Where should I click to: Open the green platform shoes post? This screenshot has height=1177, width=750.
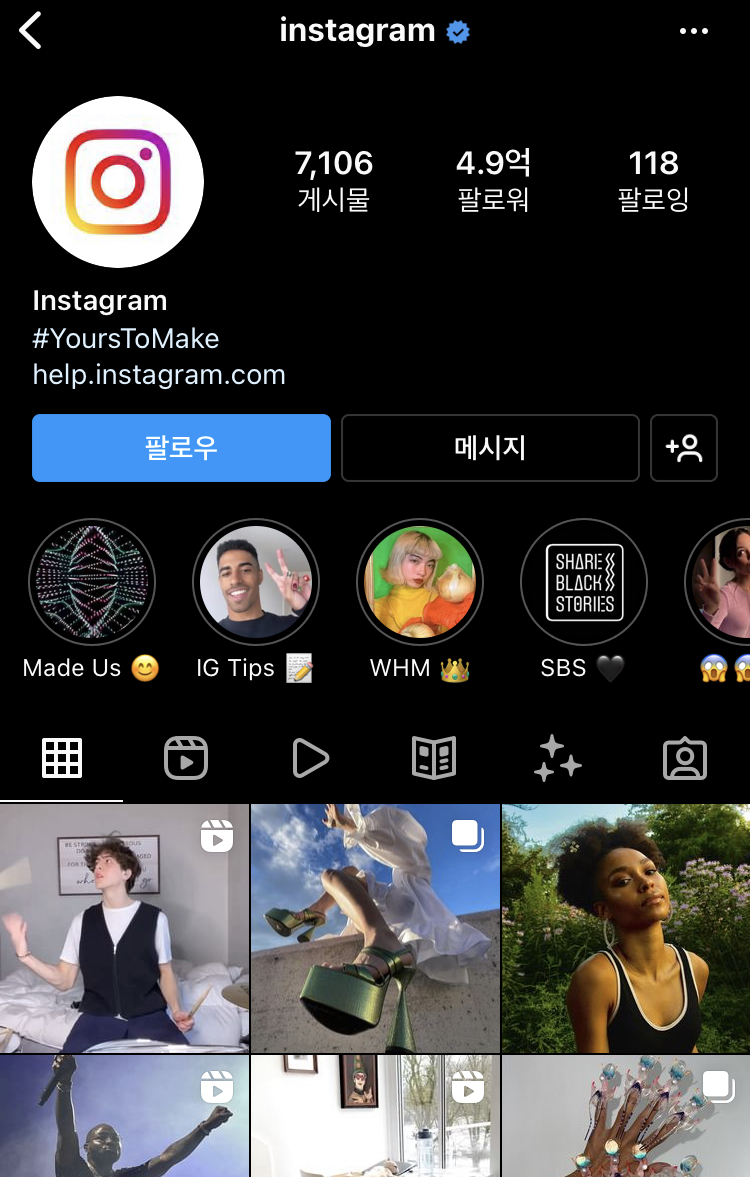(x=375, y=928)
